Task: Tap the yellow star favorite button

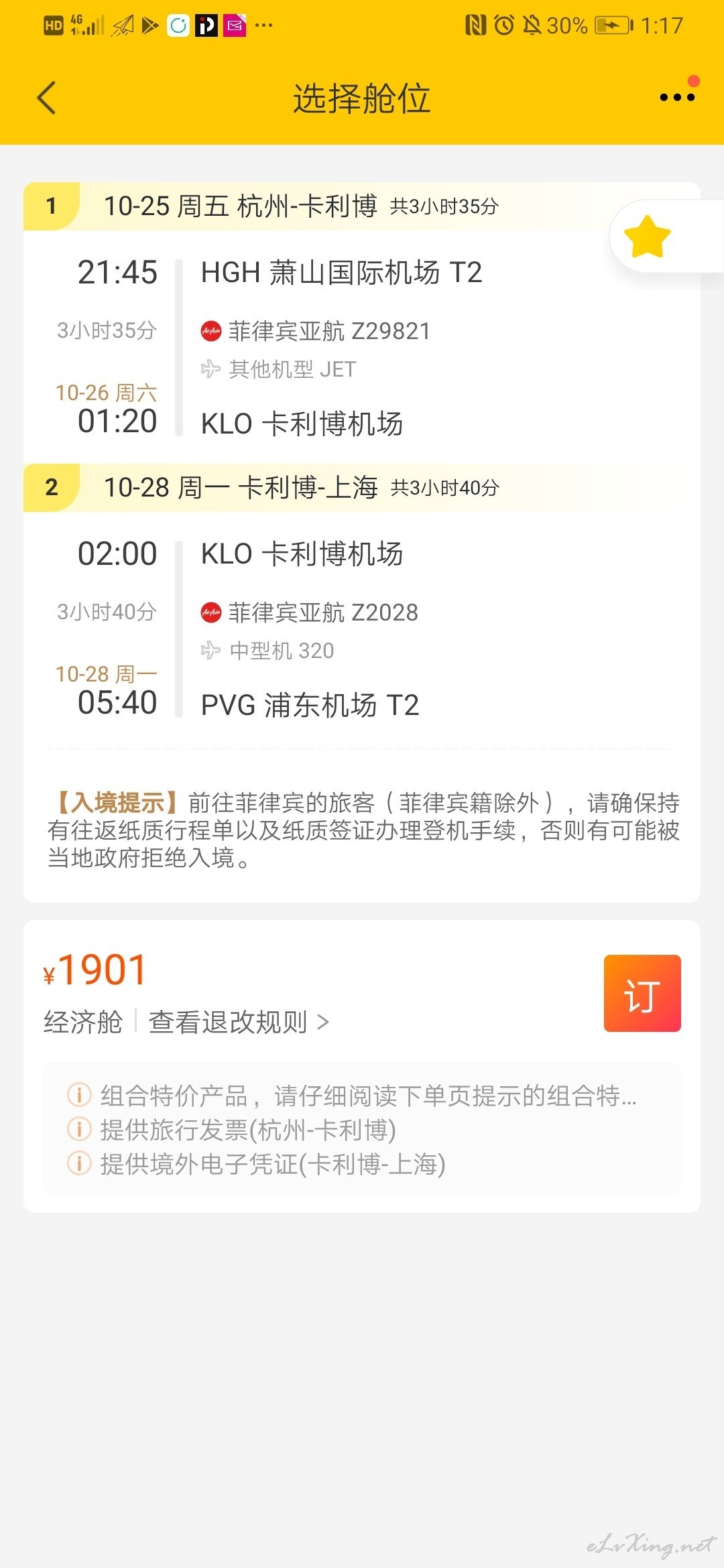Action: click(647, 237)
